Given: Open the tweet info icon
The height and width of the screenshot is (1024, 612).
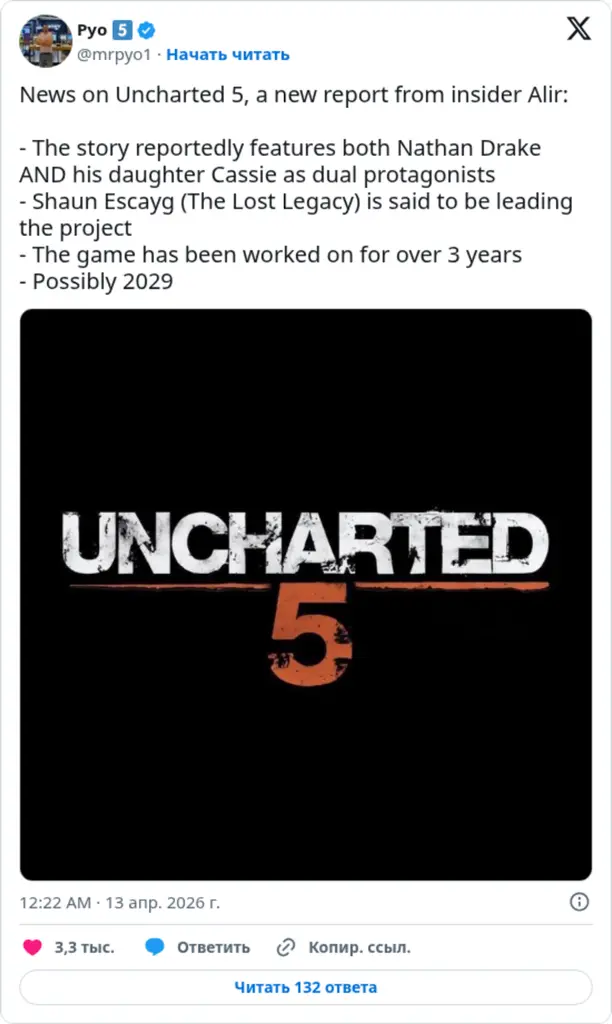Looking at the screenshot, I should [579, 902].
